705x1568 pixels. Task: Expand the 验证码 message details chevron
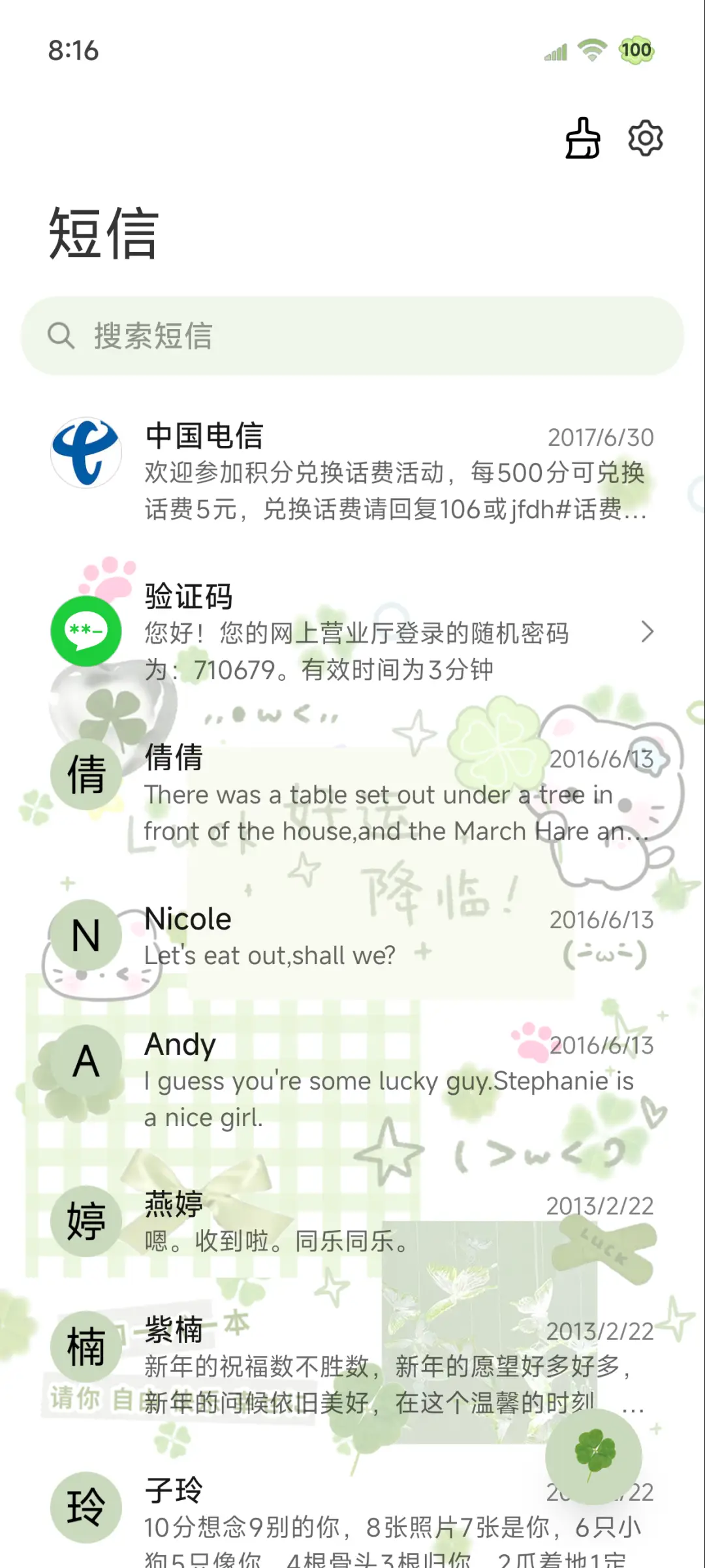[647, 632]
